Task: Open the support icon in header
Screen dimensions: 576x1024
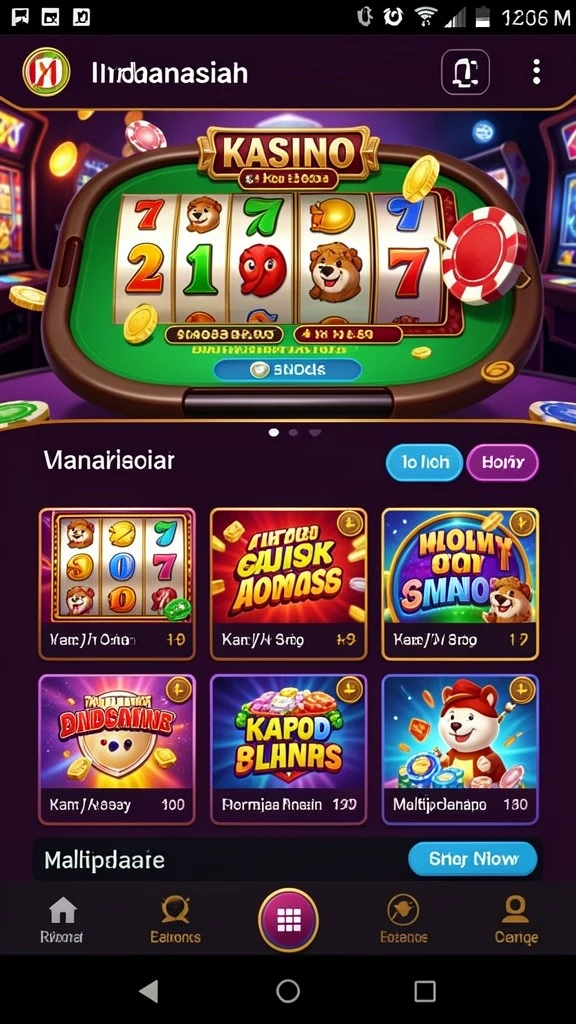Action: [466, 72]
